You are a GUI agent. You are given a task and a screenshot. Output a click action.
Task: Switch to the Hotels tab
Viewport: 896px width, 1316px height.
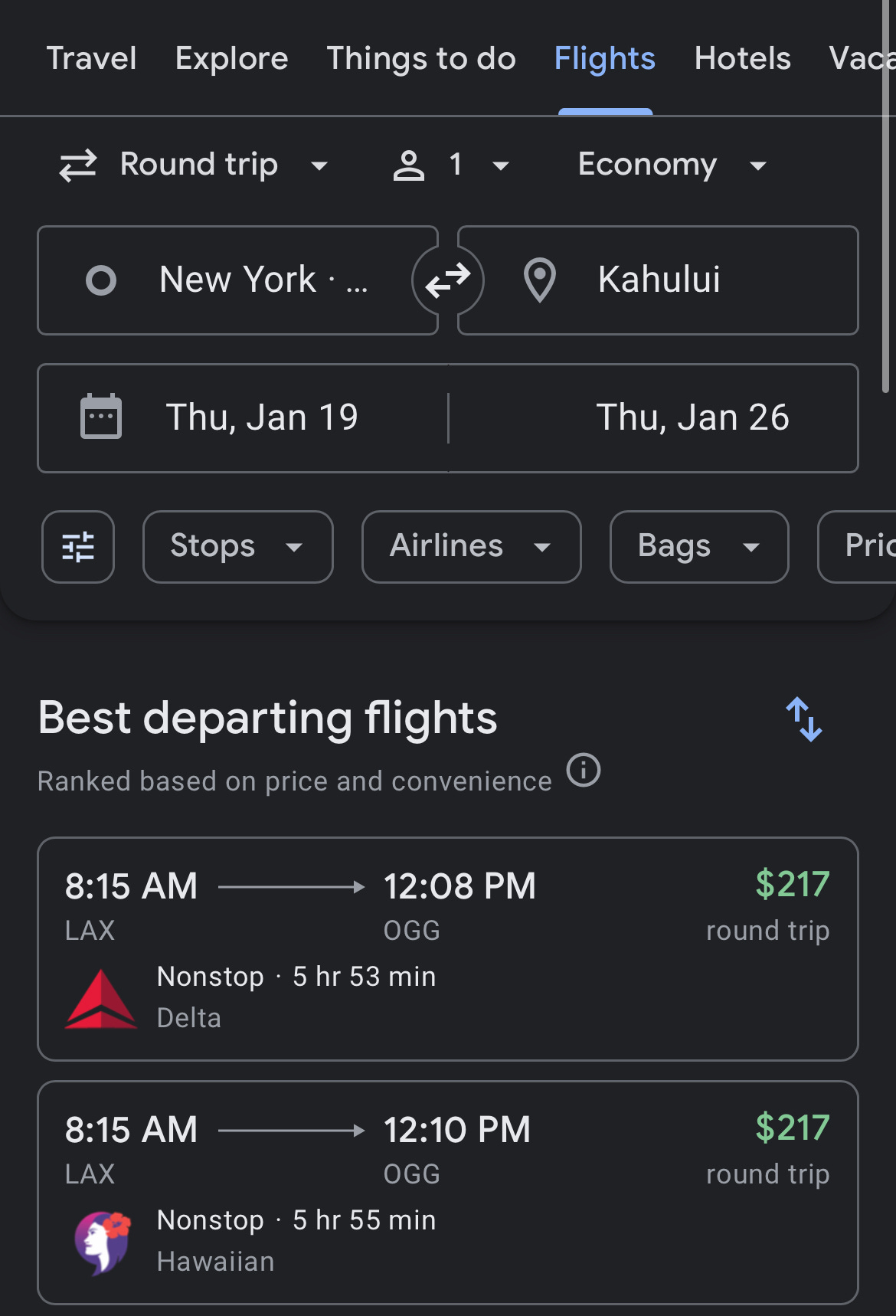741,58
